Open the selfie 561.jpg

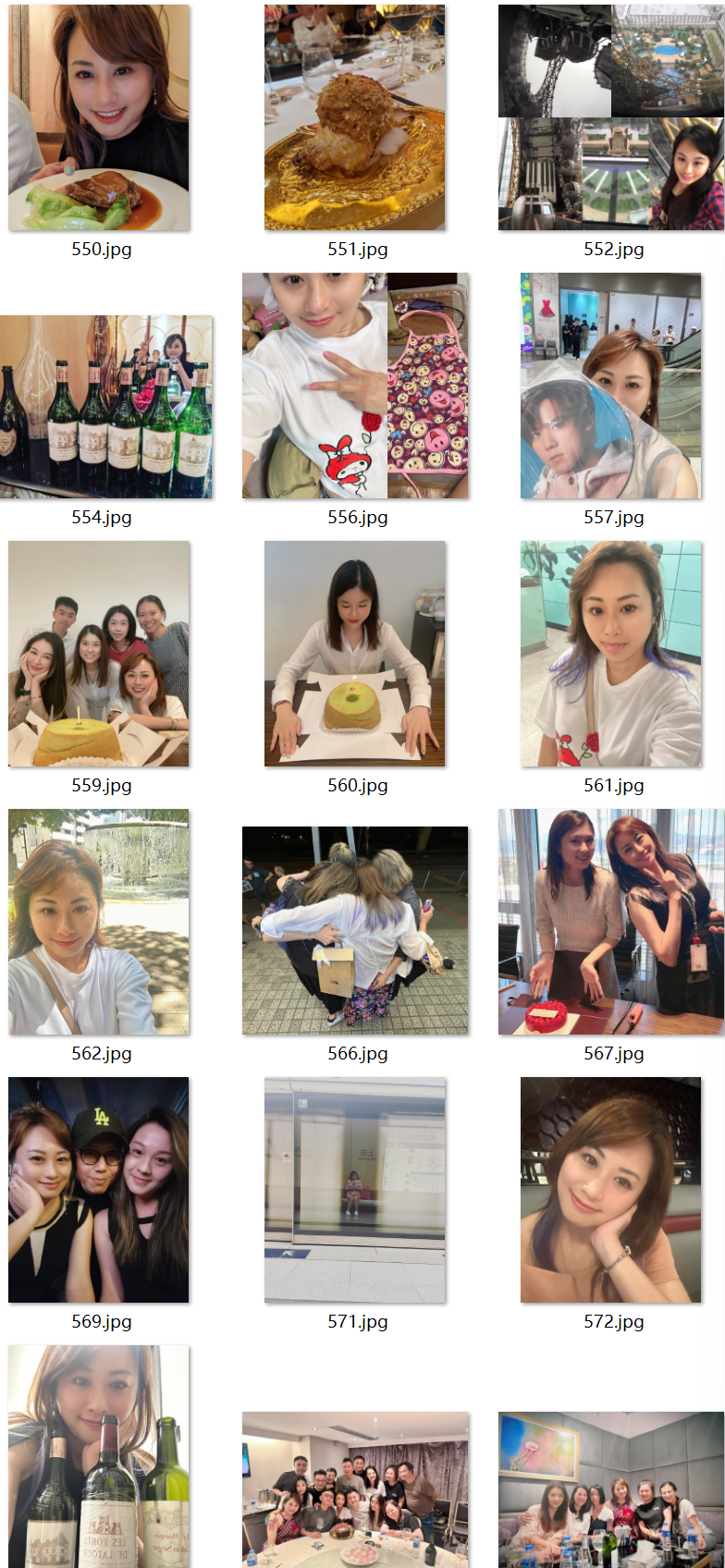[611, 654]
